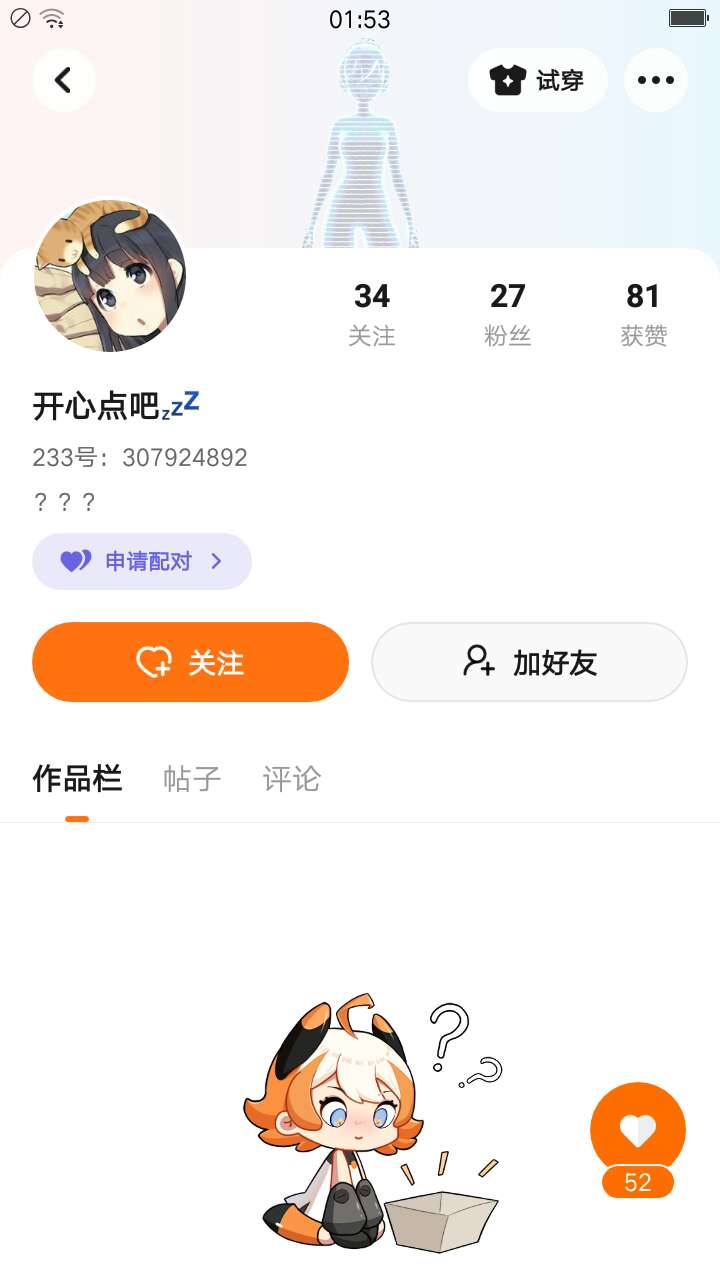Add this user via 加好友
Viewport: 720px width, 1280px height.
point(529,662)
